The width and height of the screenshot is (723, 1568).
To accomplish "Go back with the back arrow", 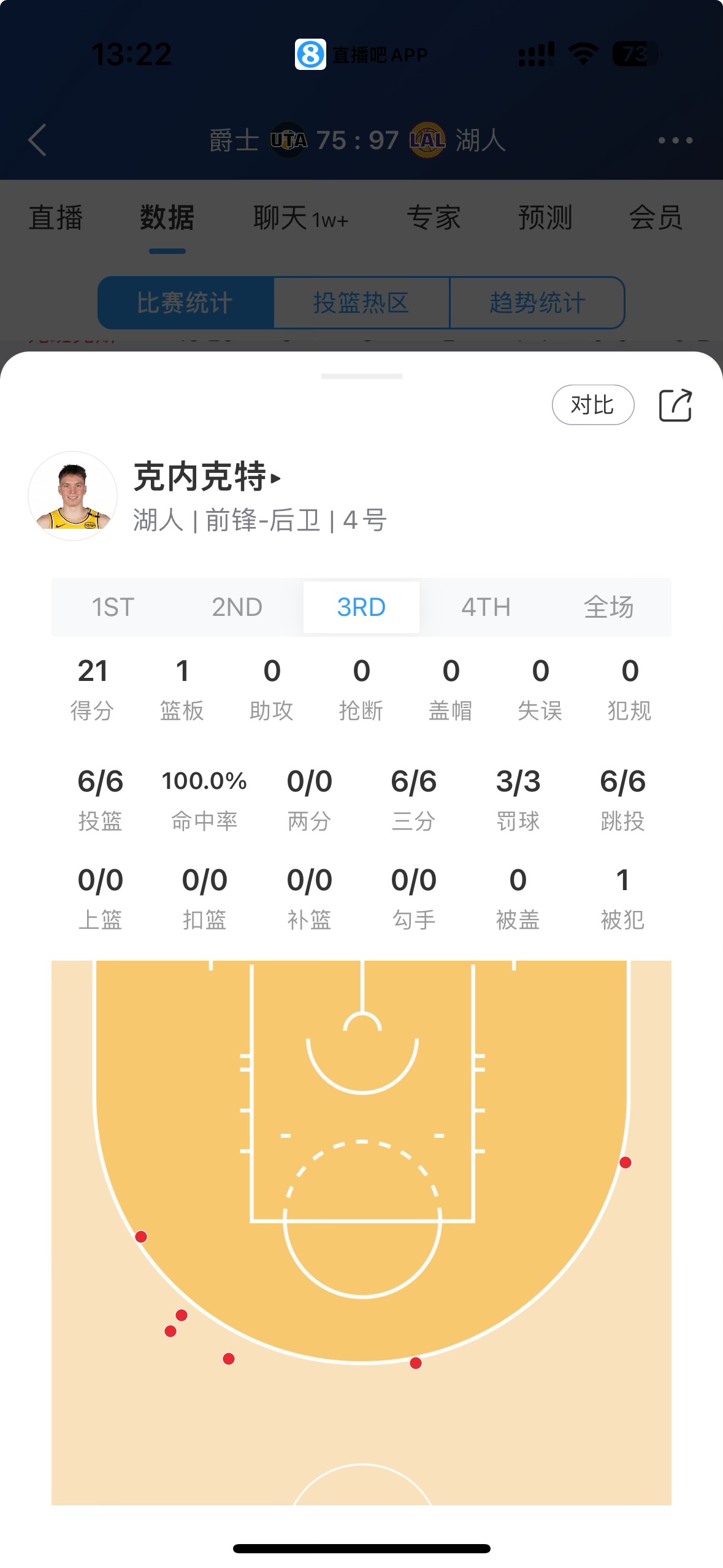I will pyautogui.click(x=37, y=140).
